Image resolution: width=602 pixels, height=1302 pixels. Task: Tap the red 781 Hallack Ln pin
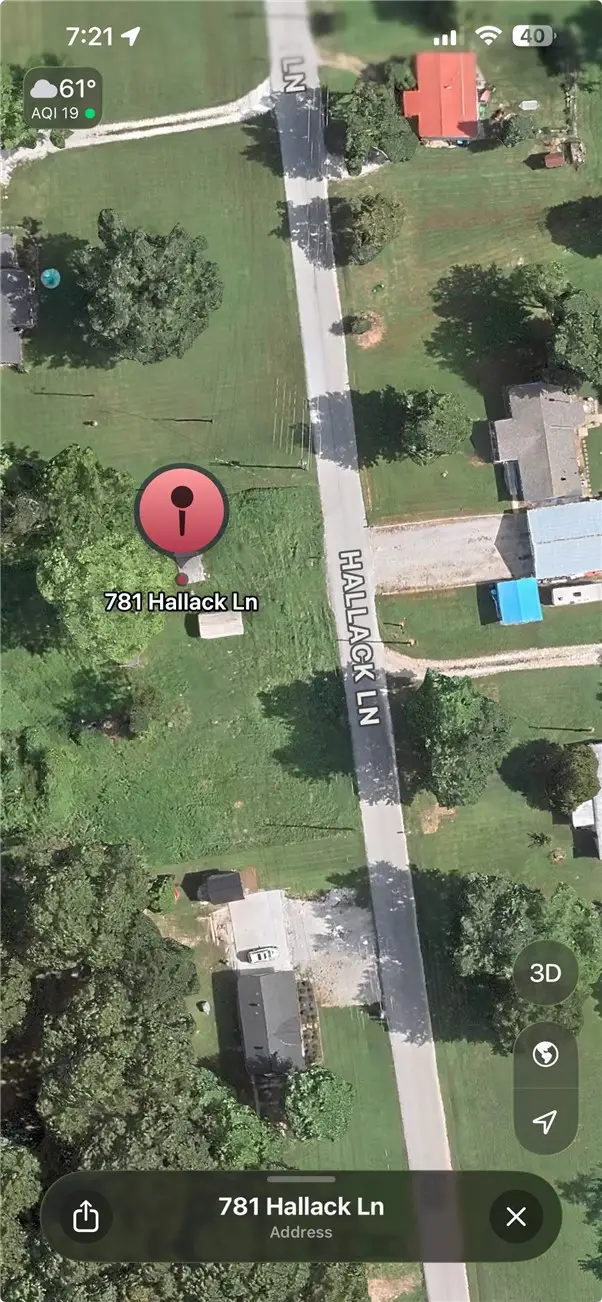pos(182,510)
